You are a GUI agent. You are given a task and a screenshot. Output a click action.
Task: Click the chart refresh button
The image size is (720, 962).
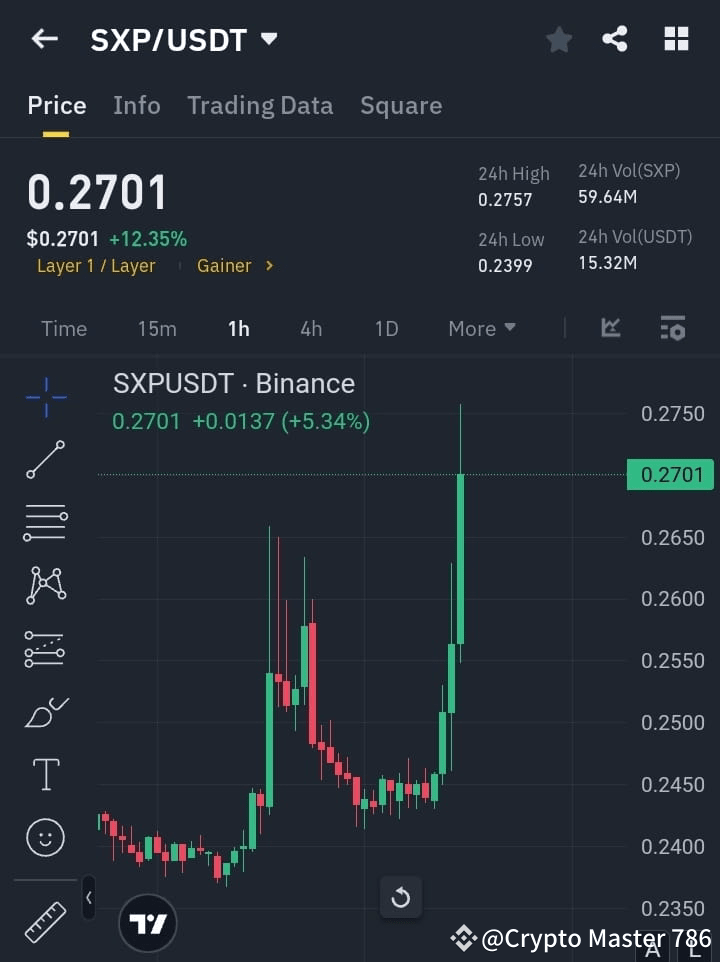coord(400,897)
